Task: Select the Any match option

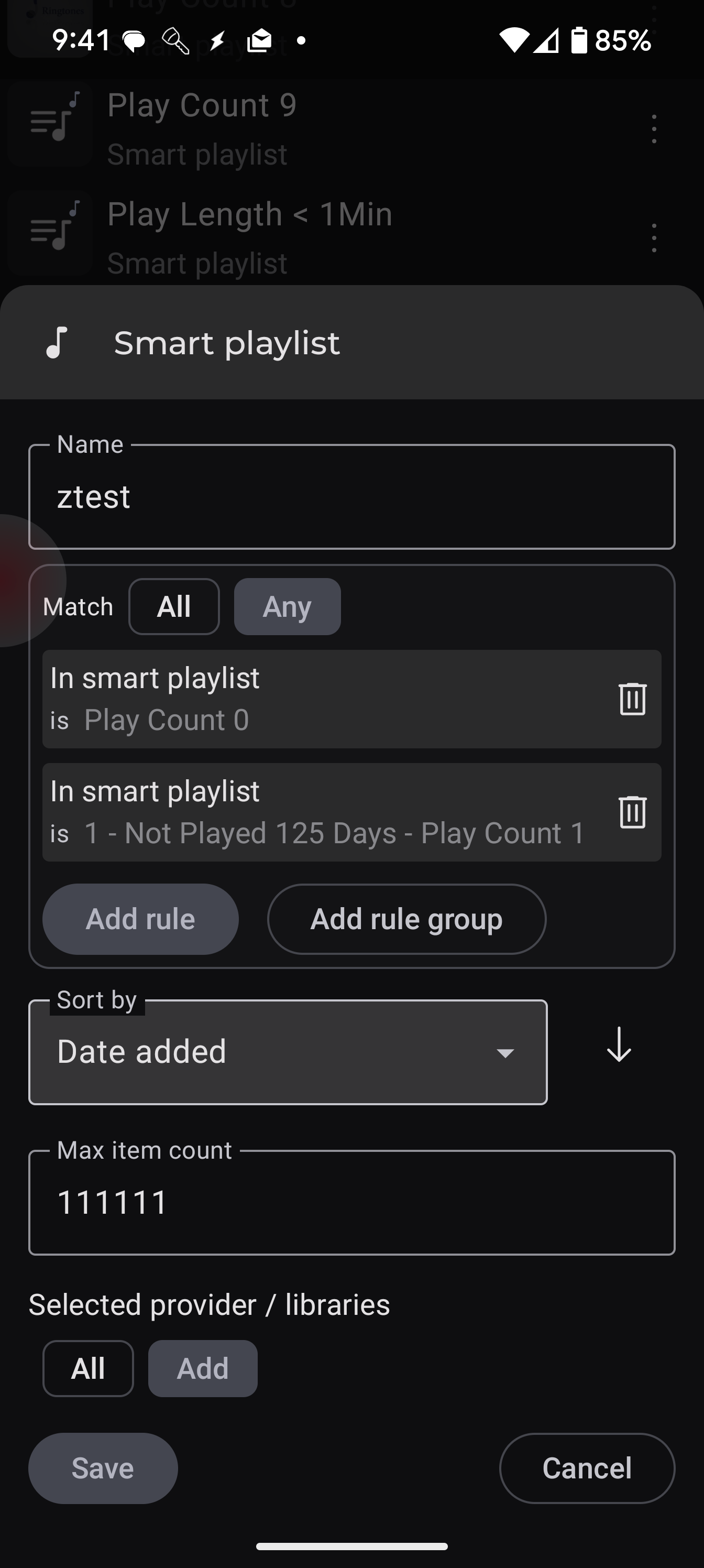Action: [x=287, y=606]
